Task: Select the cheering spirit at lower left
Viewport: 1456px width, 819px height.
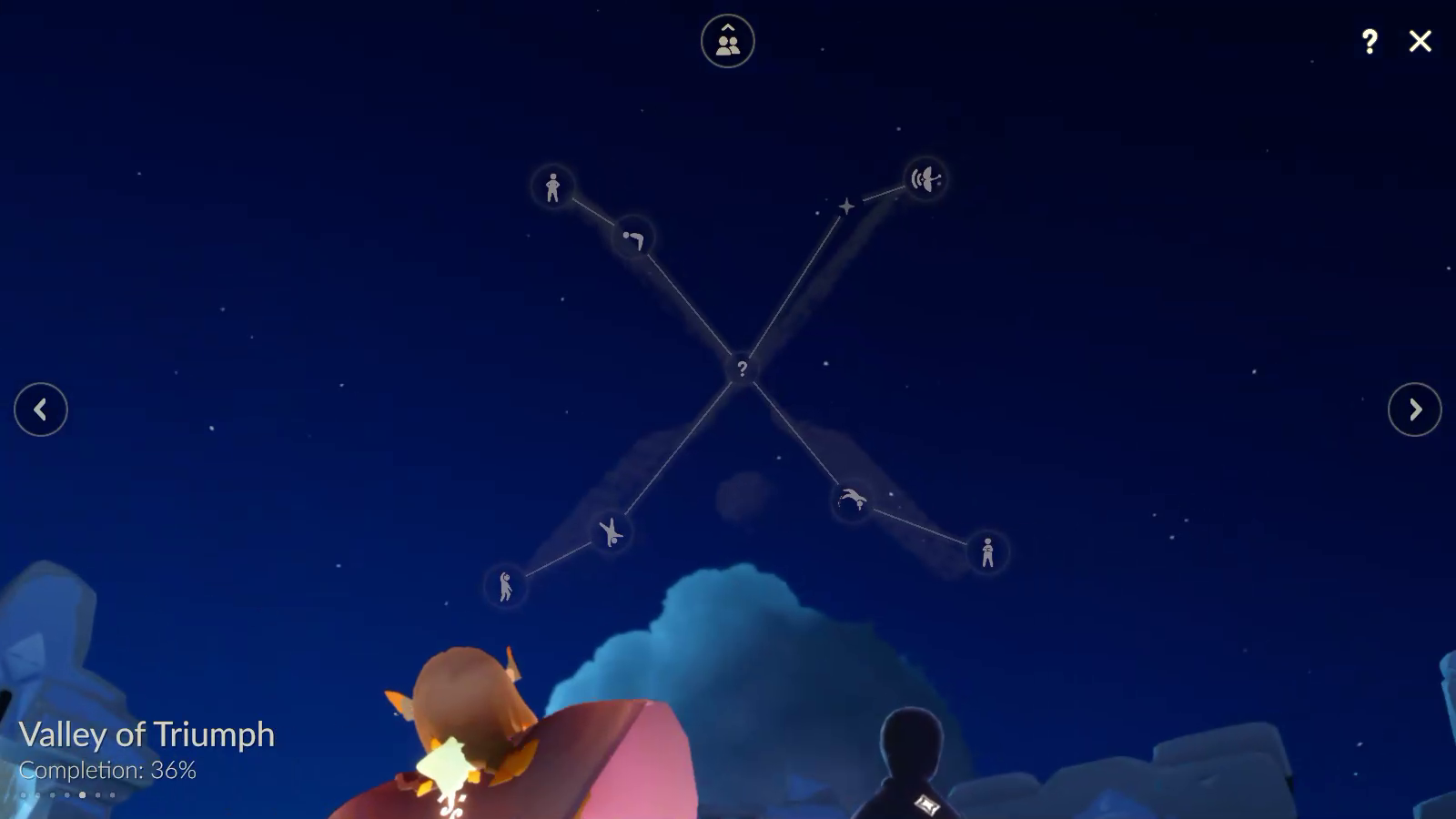Action: coord(506,586)
